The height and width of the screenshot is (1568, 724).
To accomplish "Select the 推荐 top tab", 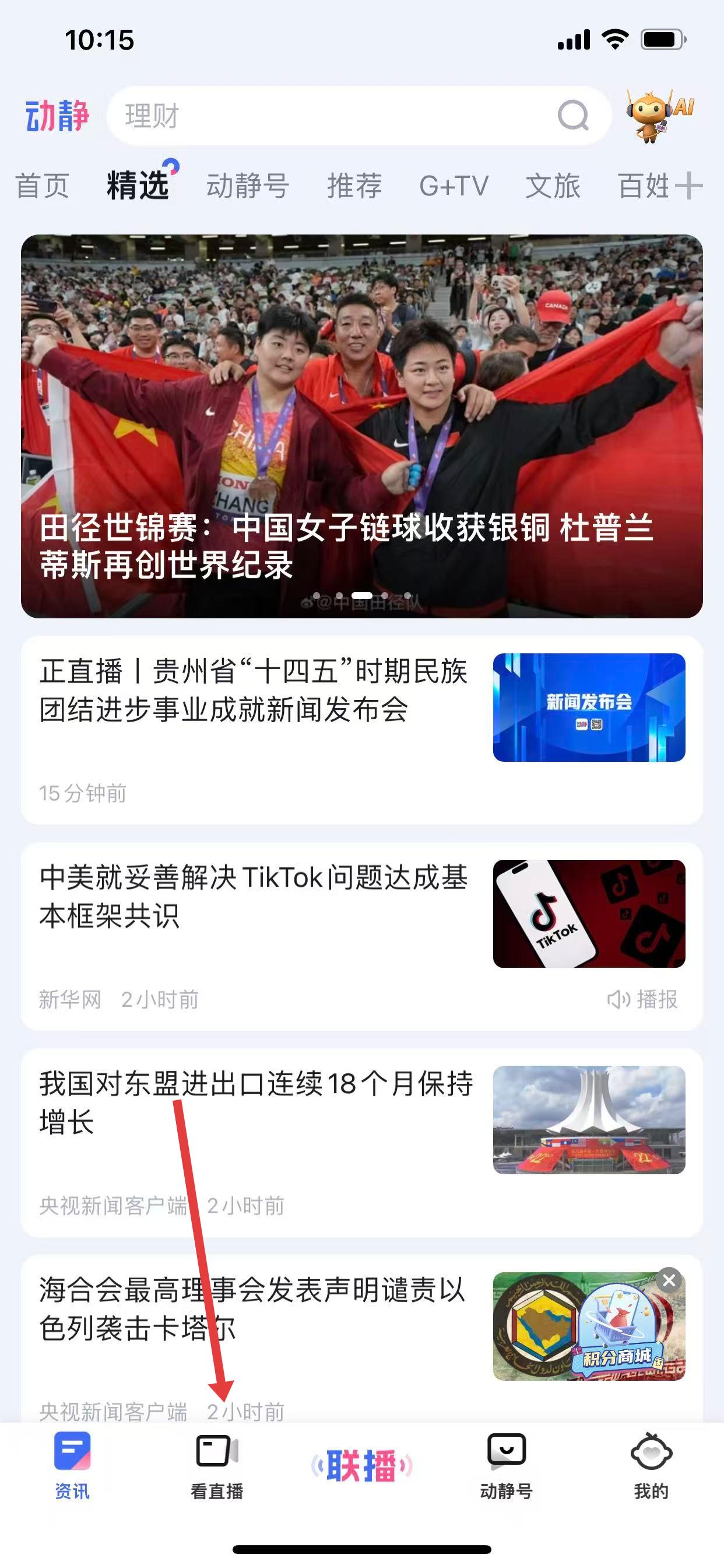I will point(354,185).
